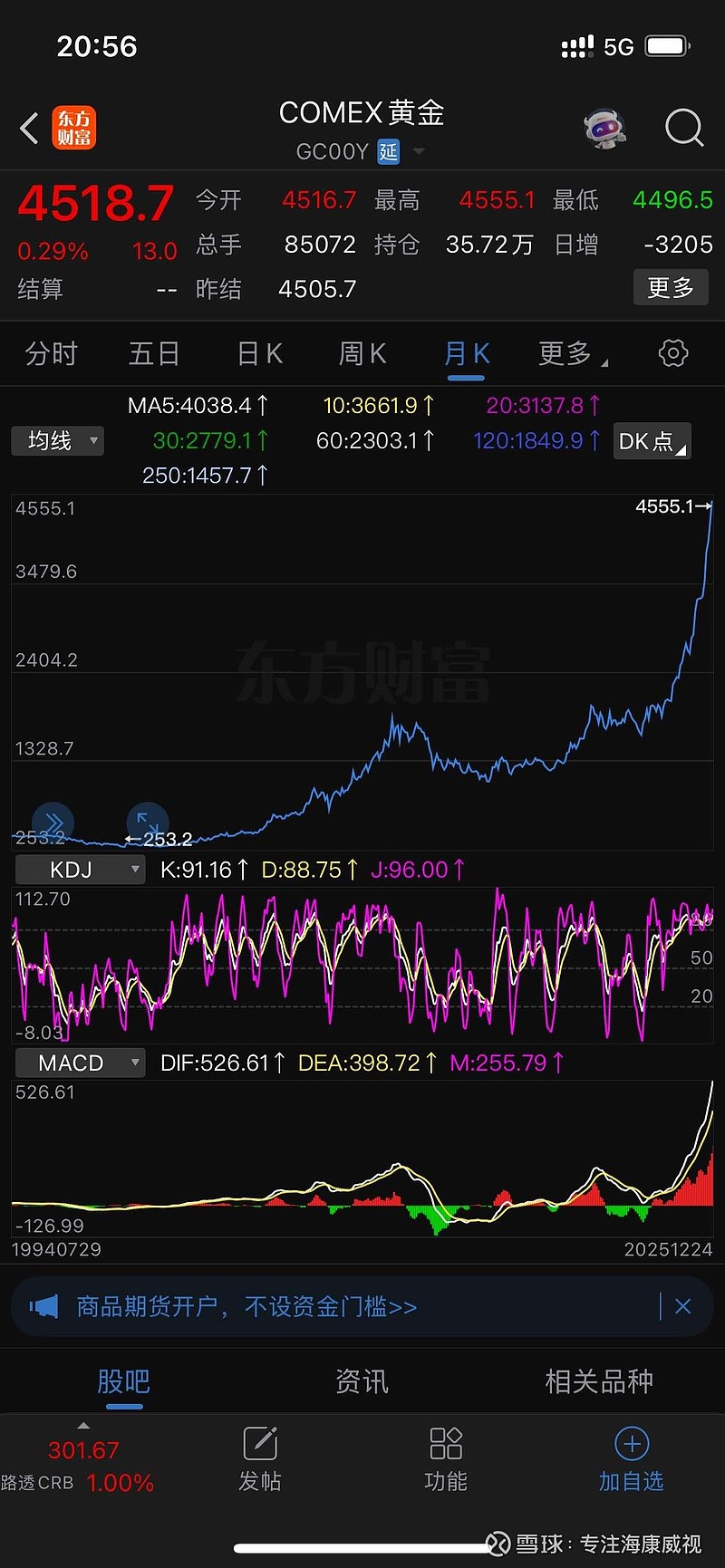Toggle the DK点 indicator on the chart
The height and width of the screenshot is (1568, 725).
pyautogui.click(x=651, y=441)
